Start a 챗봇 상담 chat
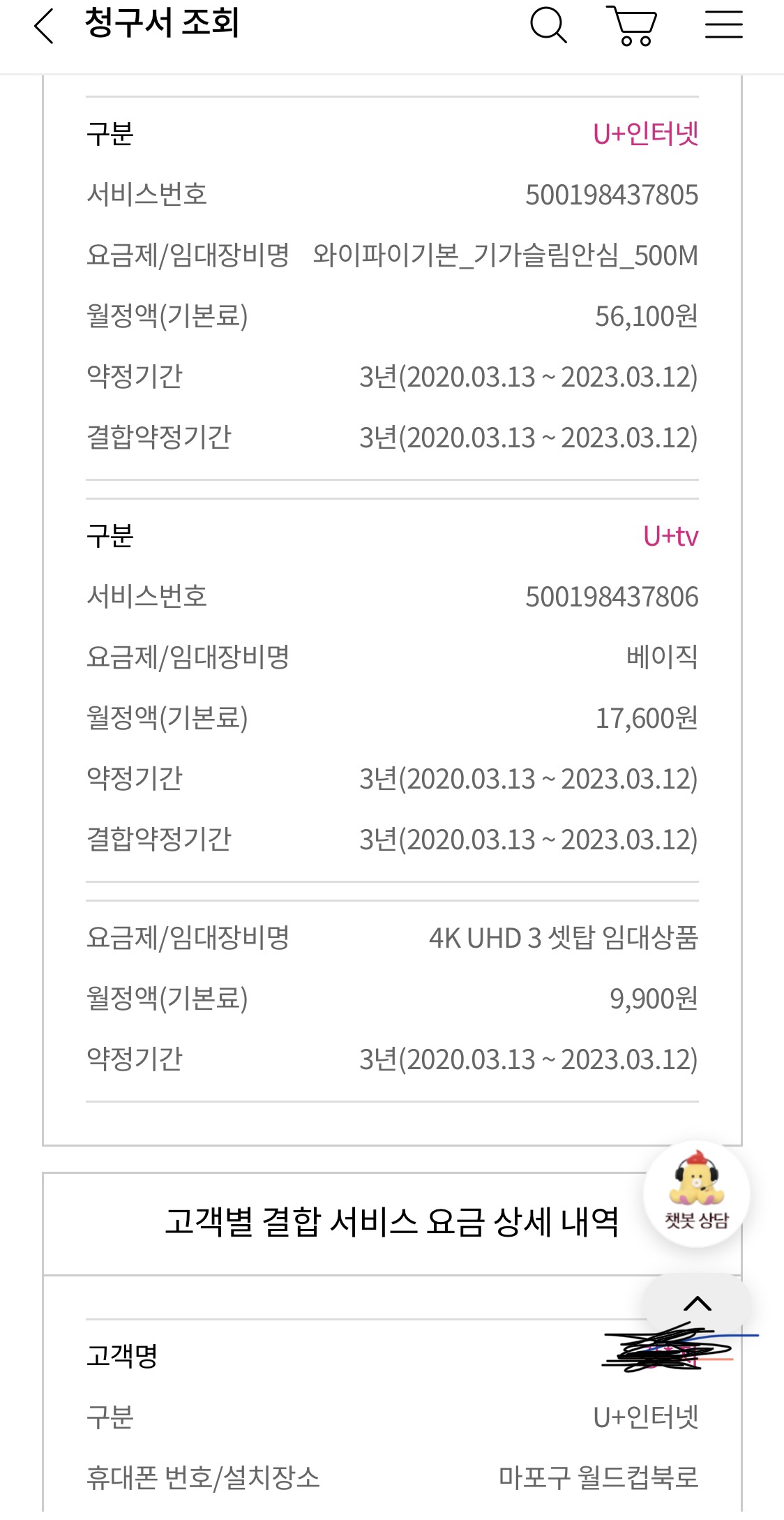 tap(697, 1193)
